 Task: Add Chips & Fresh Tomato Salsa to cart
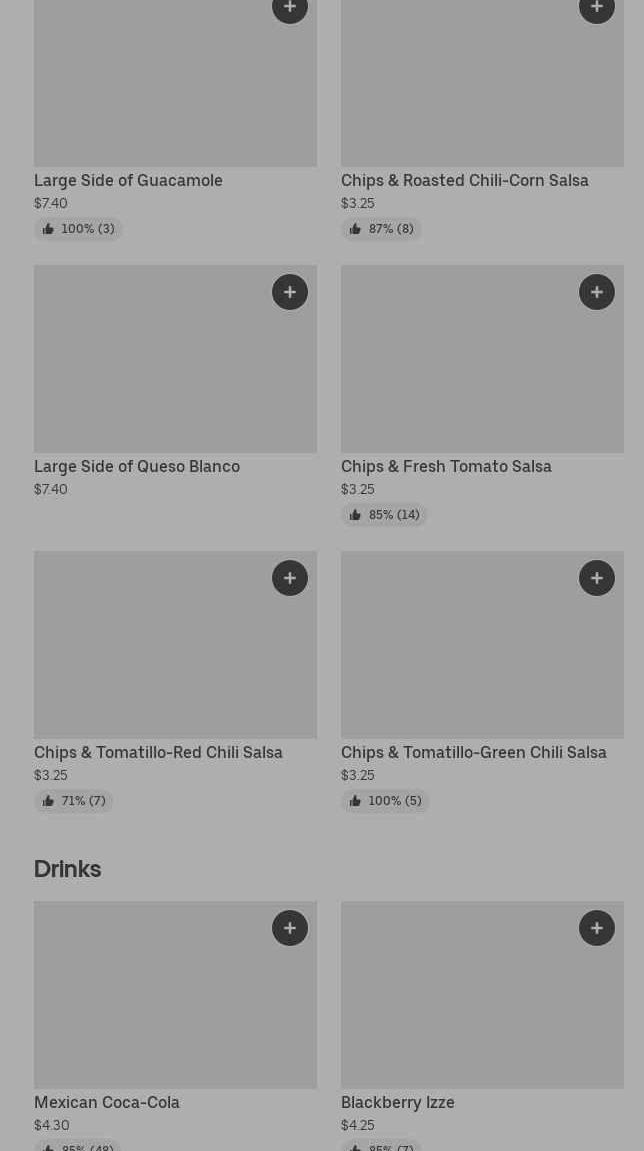(597, 292)
